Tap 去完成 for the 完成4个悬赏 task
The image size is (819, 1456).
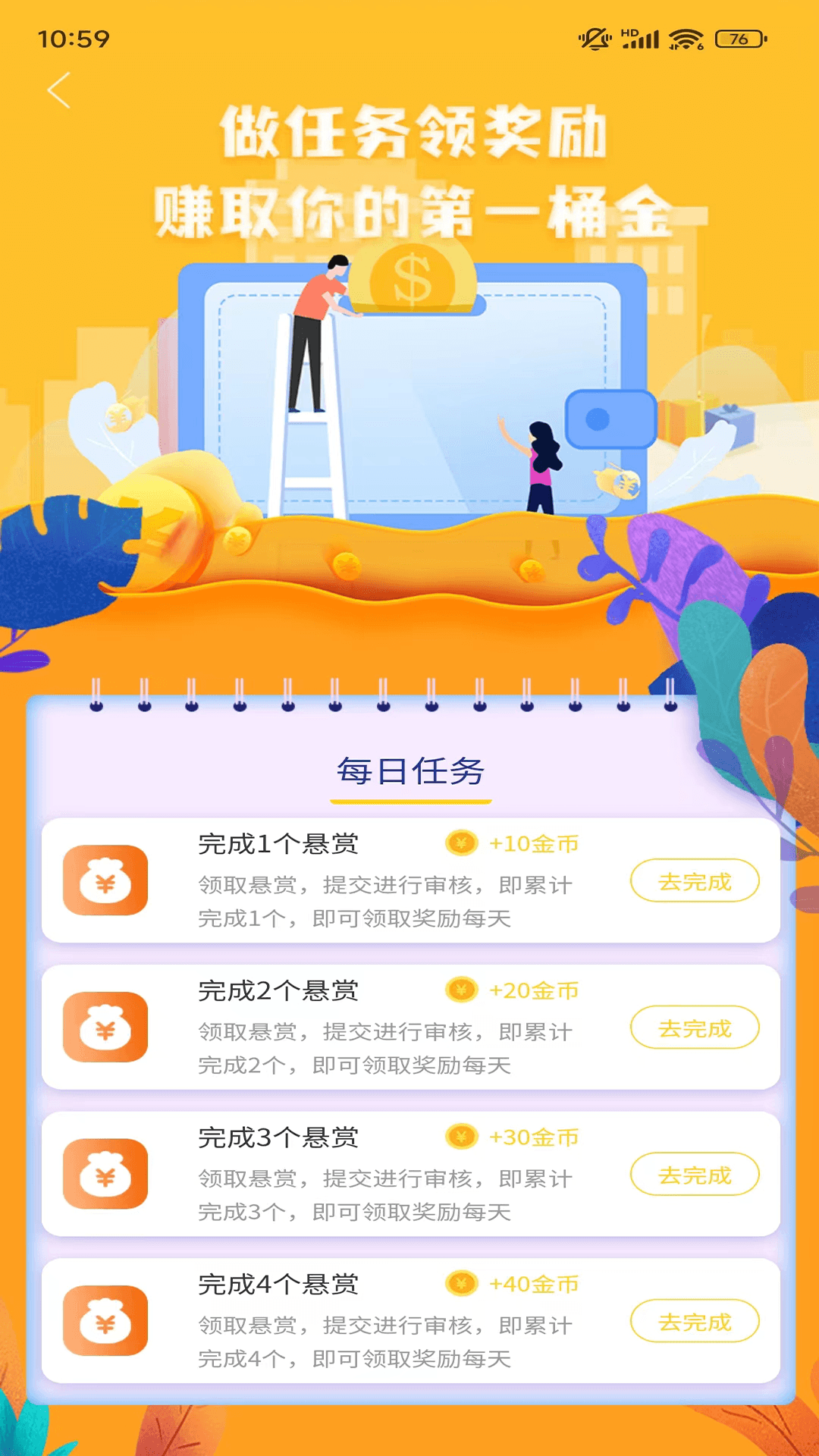(694, 1322)
